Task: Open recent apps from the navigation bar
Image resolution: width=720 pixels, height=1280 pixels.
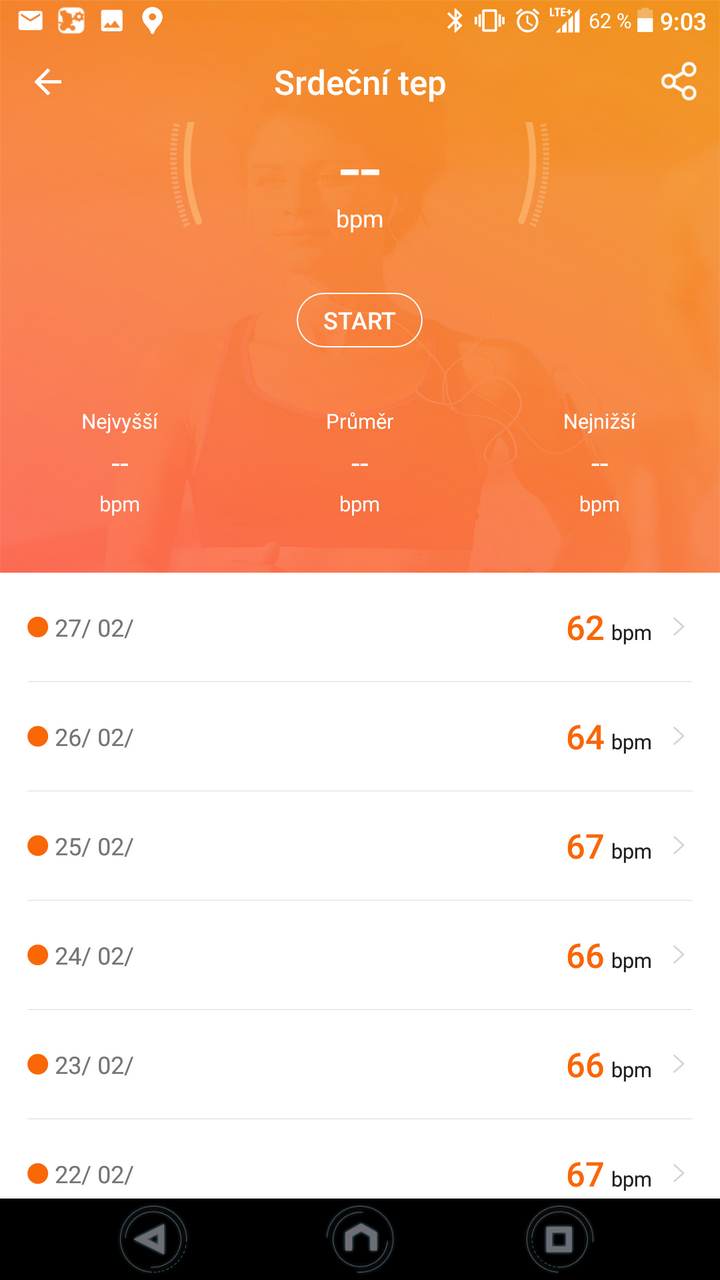Action: (559, 1240)
